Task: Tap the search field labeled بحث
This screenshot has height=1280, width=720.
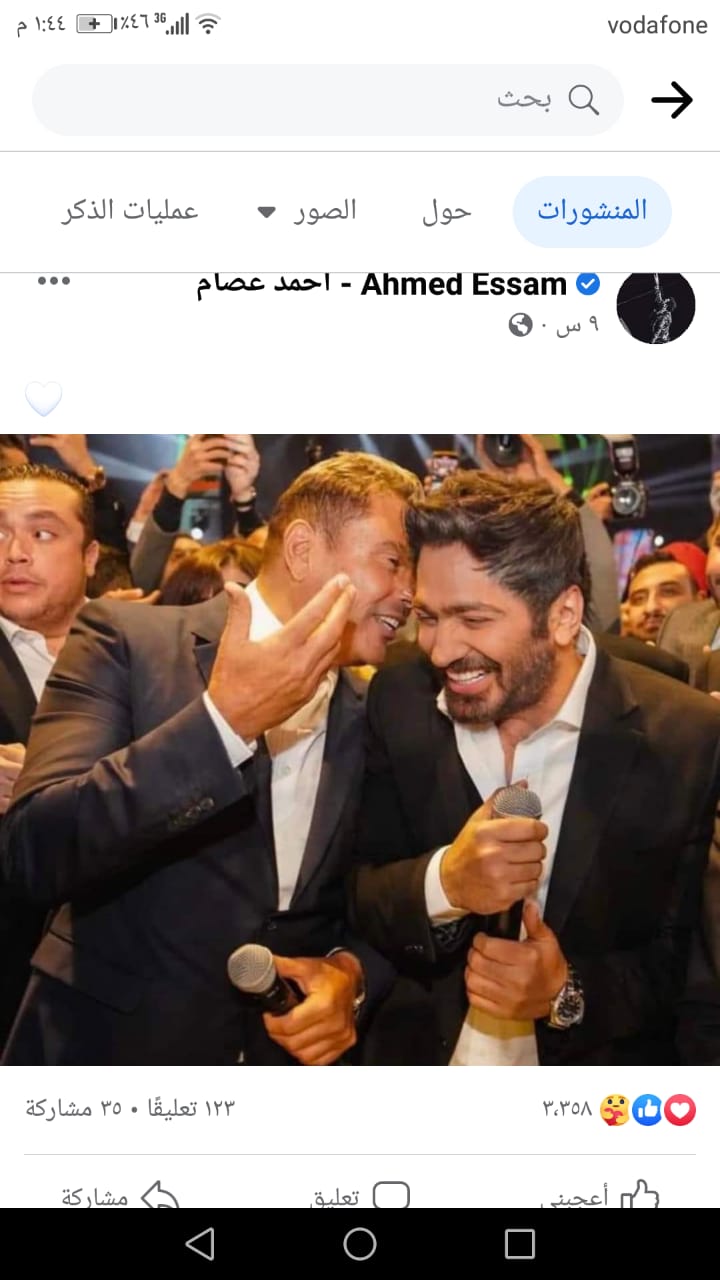Action: 328,100
